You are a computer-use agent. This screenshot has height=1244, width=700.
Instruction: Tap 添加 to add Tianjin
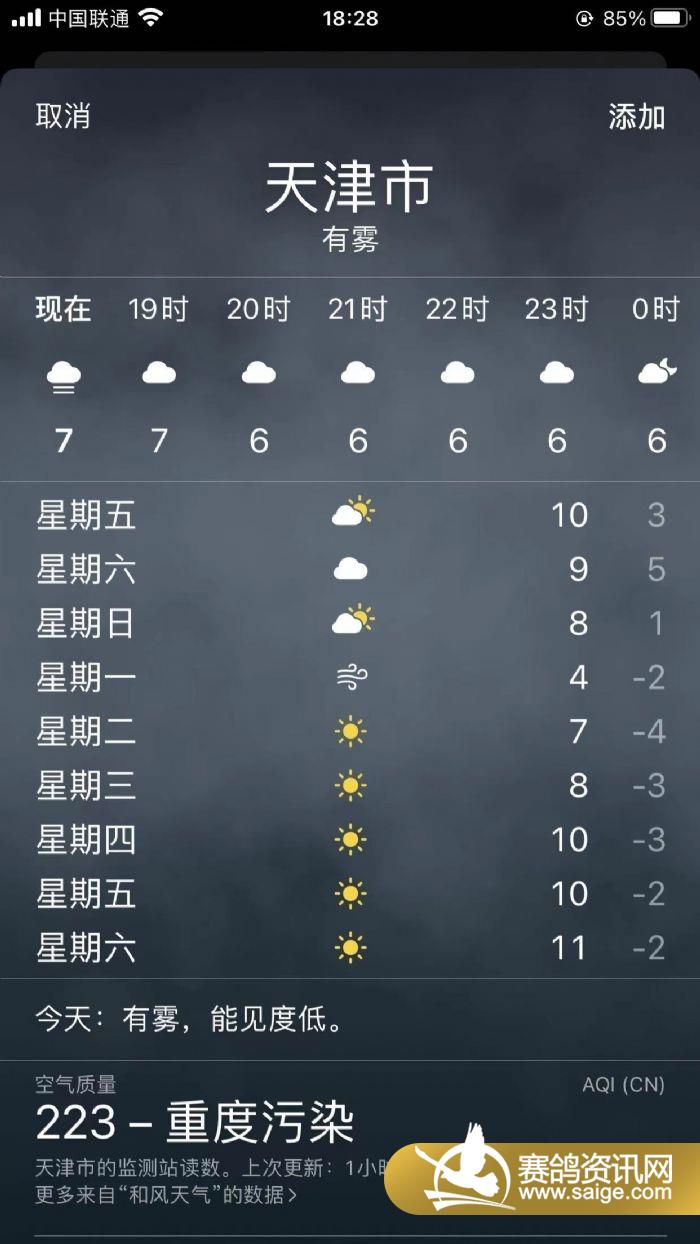pyautogui.click(x=636, y=116)
